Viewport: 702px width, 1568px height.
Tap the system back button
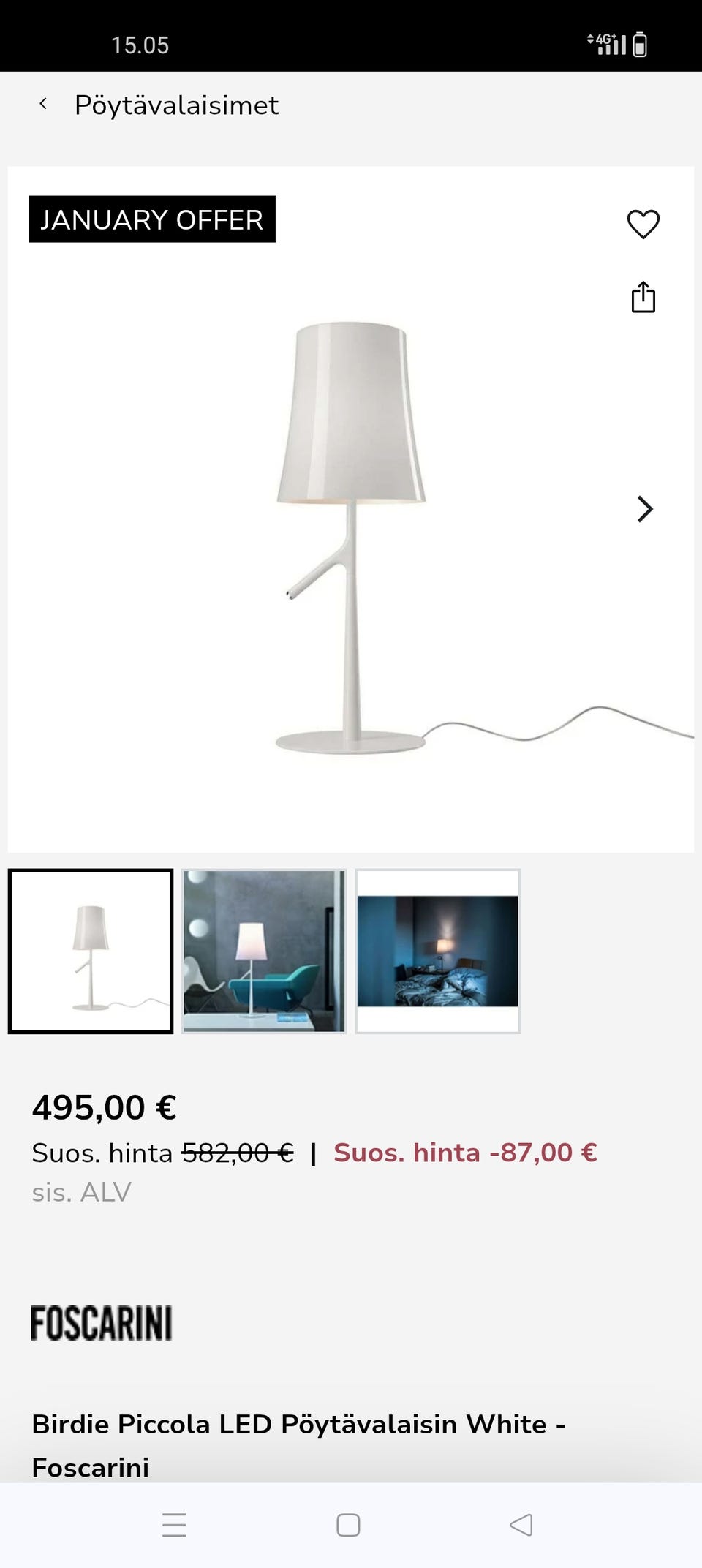pyautogui.click(x=521, y=1525)
